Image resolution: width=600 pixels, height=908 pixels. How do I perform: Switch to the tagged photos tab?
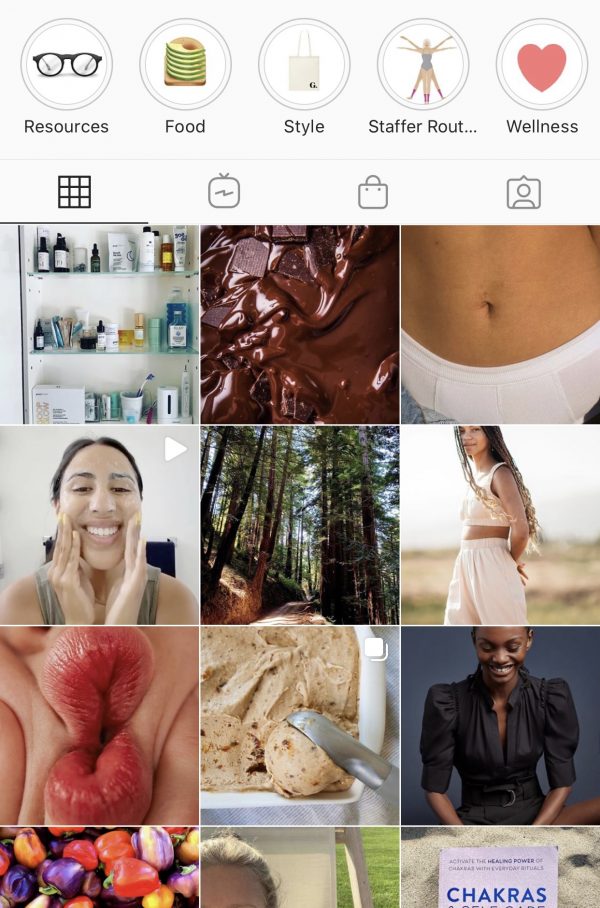[x=523, y=191]
